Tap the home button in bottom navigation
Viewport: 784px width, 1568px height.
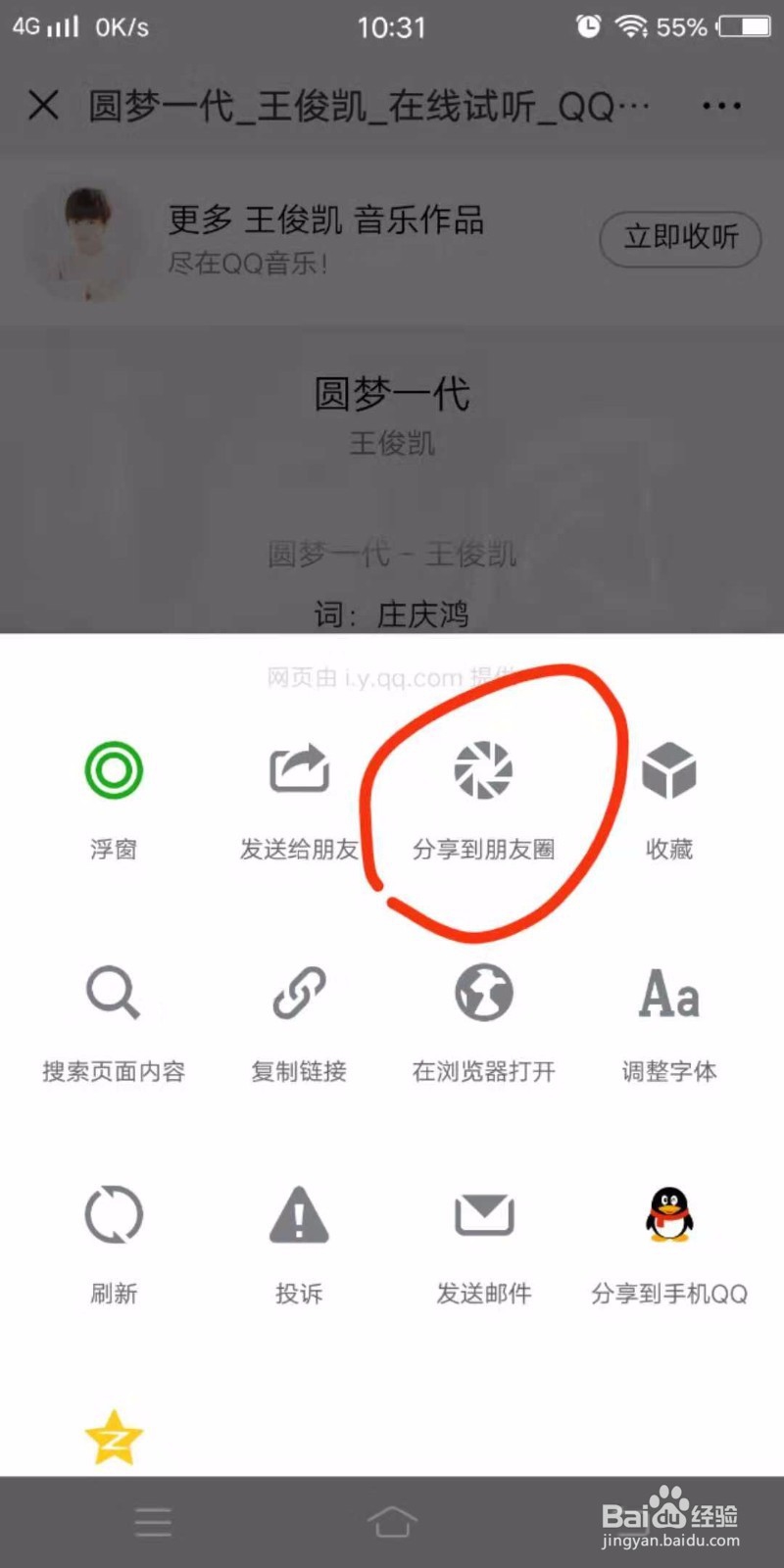(392, 1521)
